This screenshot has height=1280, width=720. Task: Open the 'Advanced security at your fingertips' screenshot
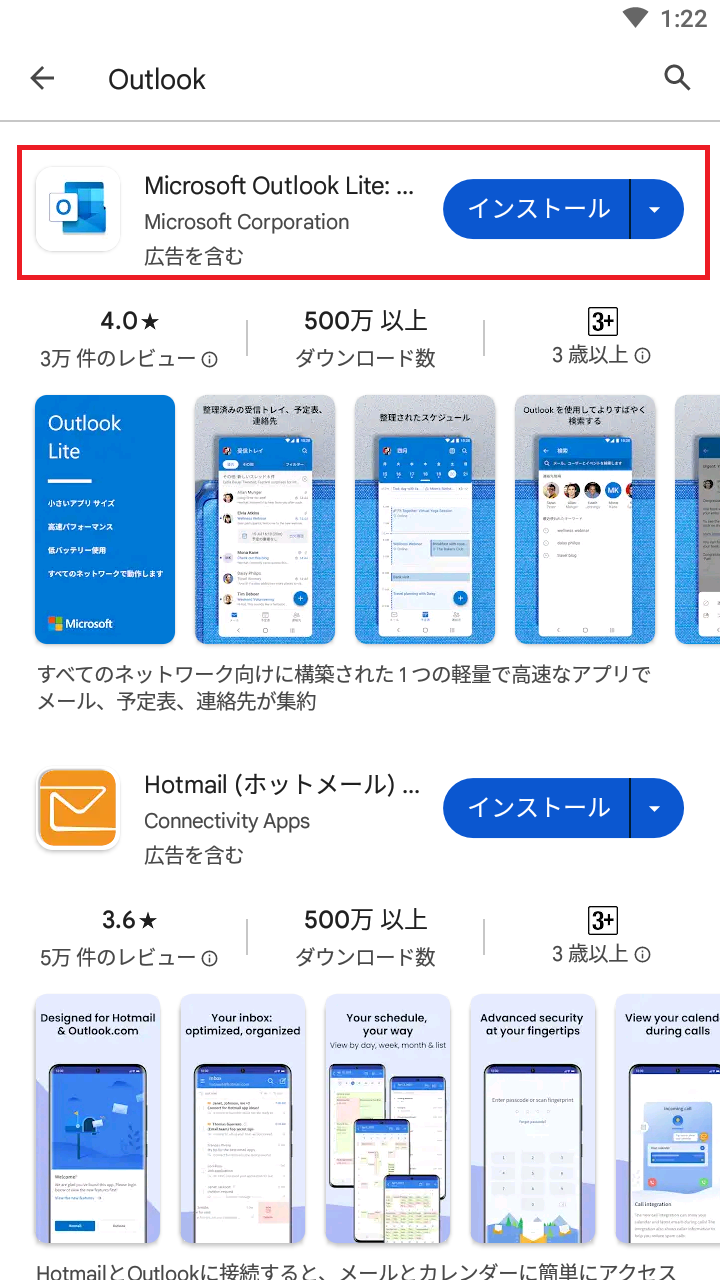coord(532,1118)
